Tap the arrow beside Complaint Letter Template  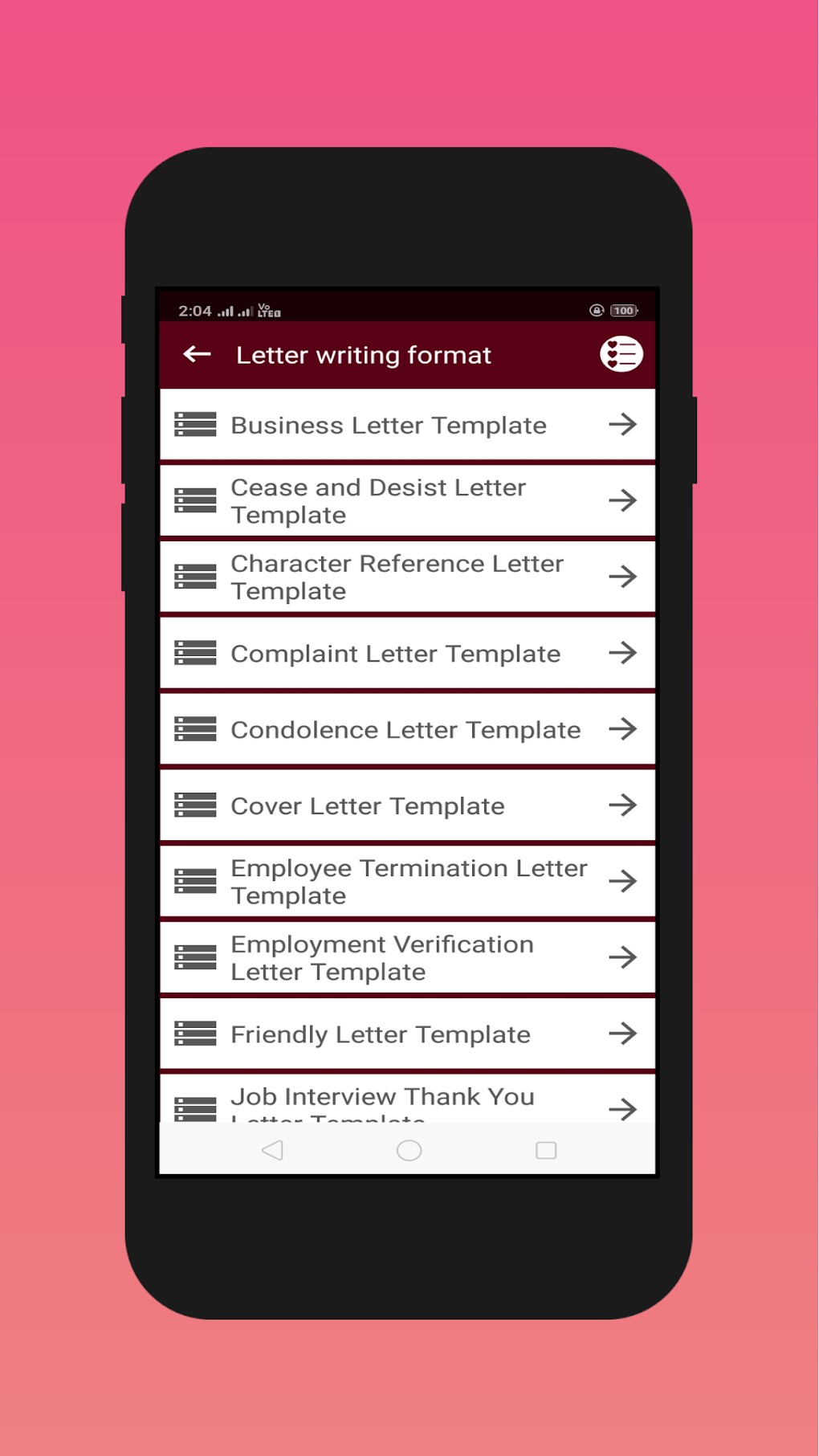pos(624,653)
